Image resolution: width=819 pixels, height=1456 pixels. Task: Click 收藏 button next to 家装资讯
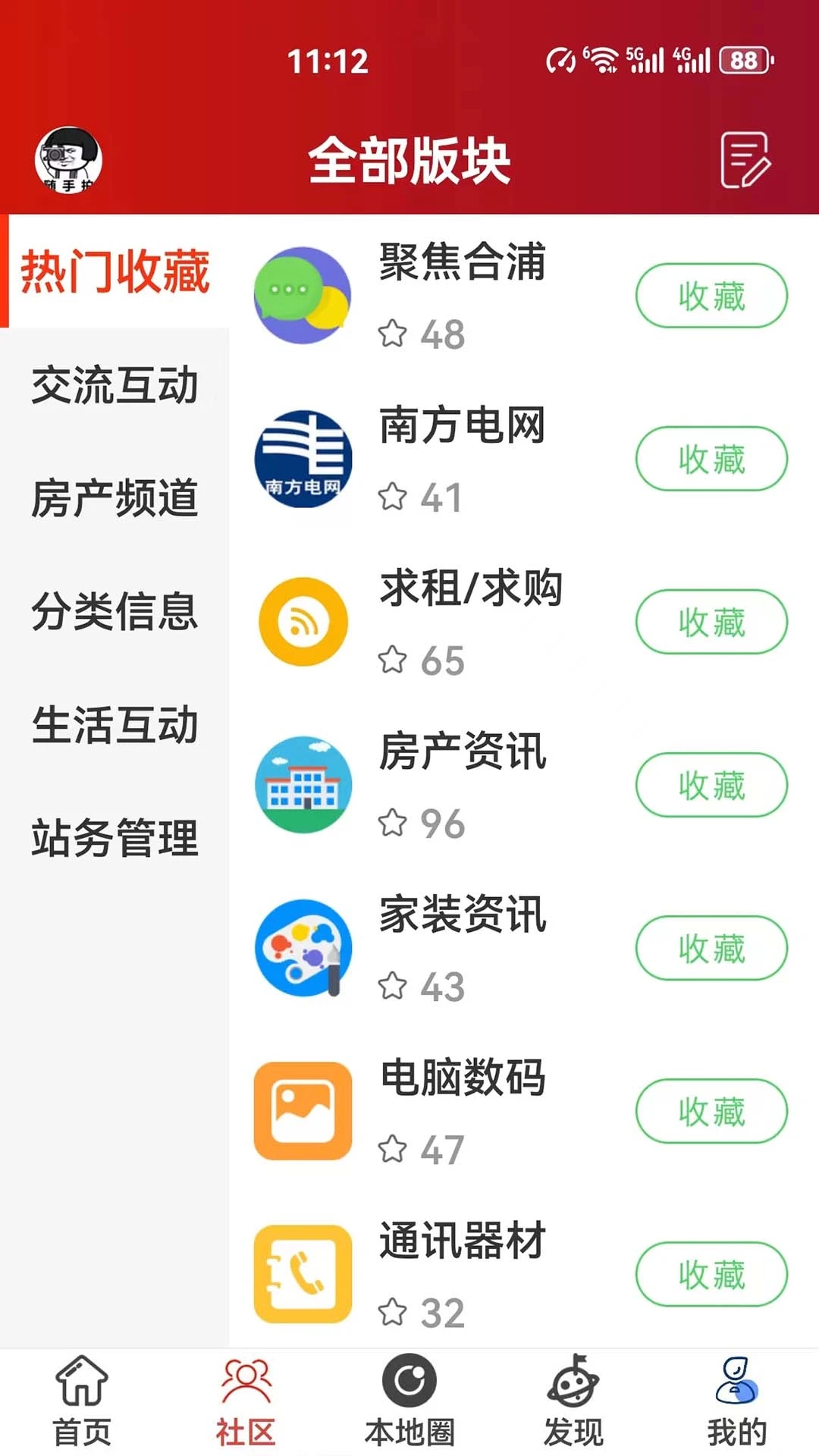[x=710, y=946]
